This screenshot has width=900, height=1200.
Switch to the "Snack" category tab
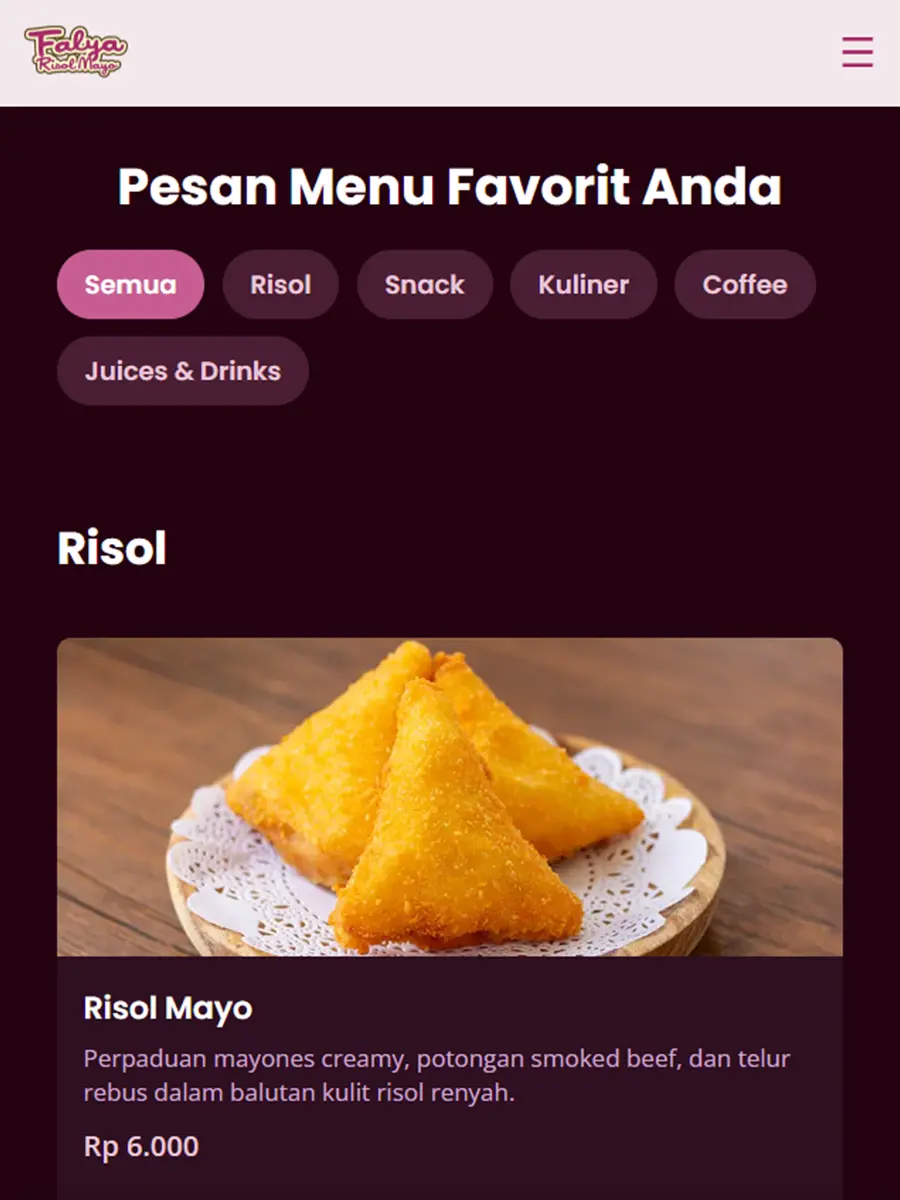pyautogui.click(x=424, y=284)
